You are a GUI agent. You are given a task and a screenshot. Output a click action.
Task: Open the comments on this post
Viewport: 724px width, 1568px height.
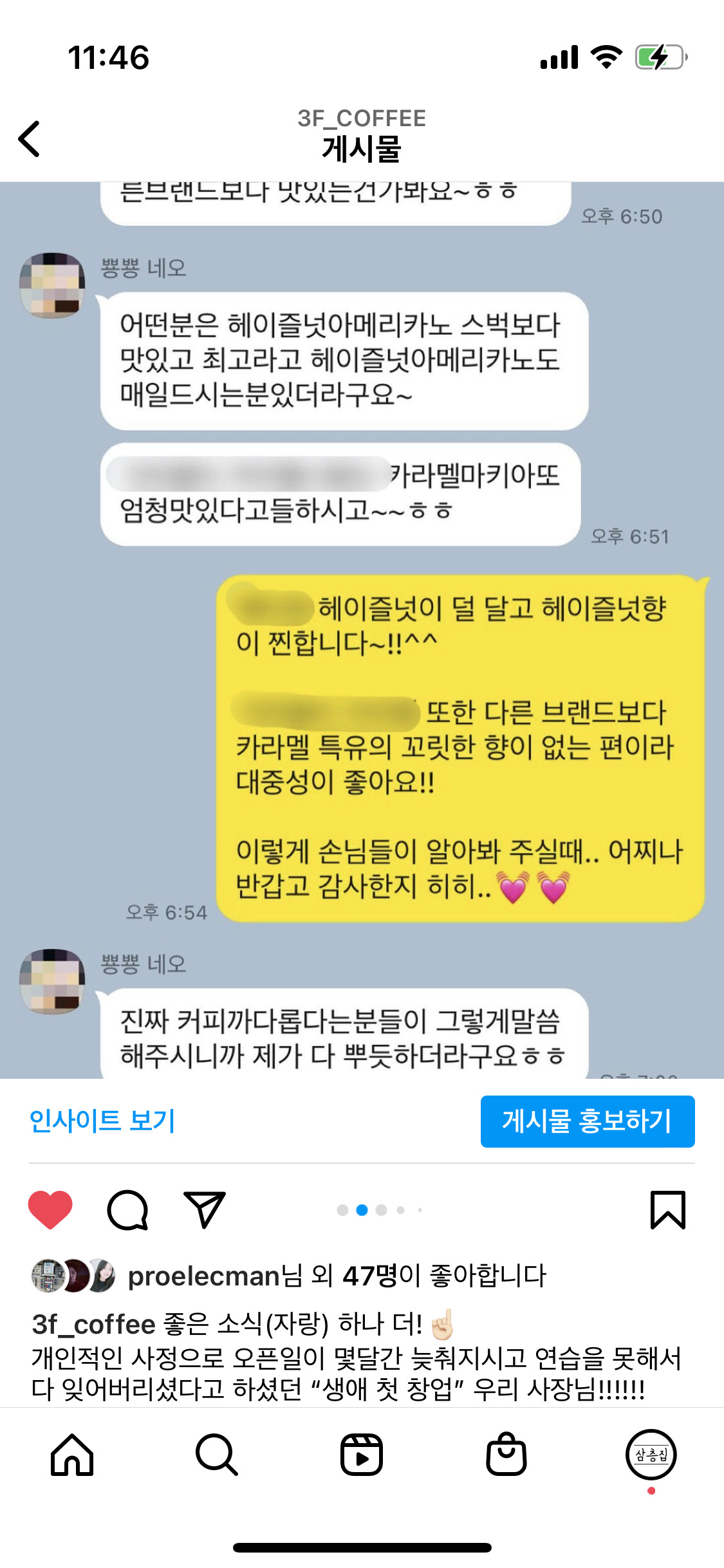pos(127,1210)
